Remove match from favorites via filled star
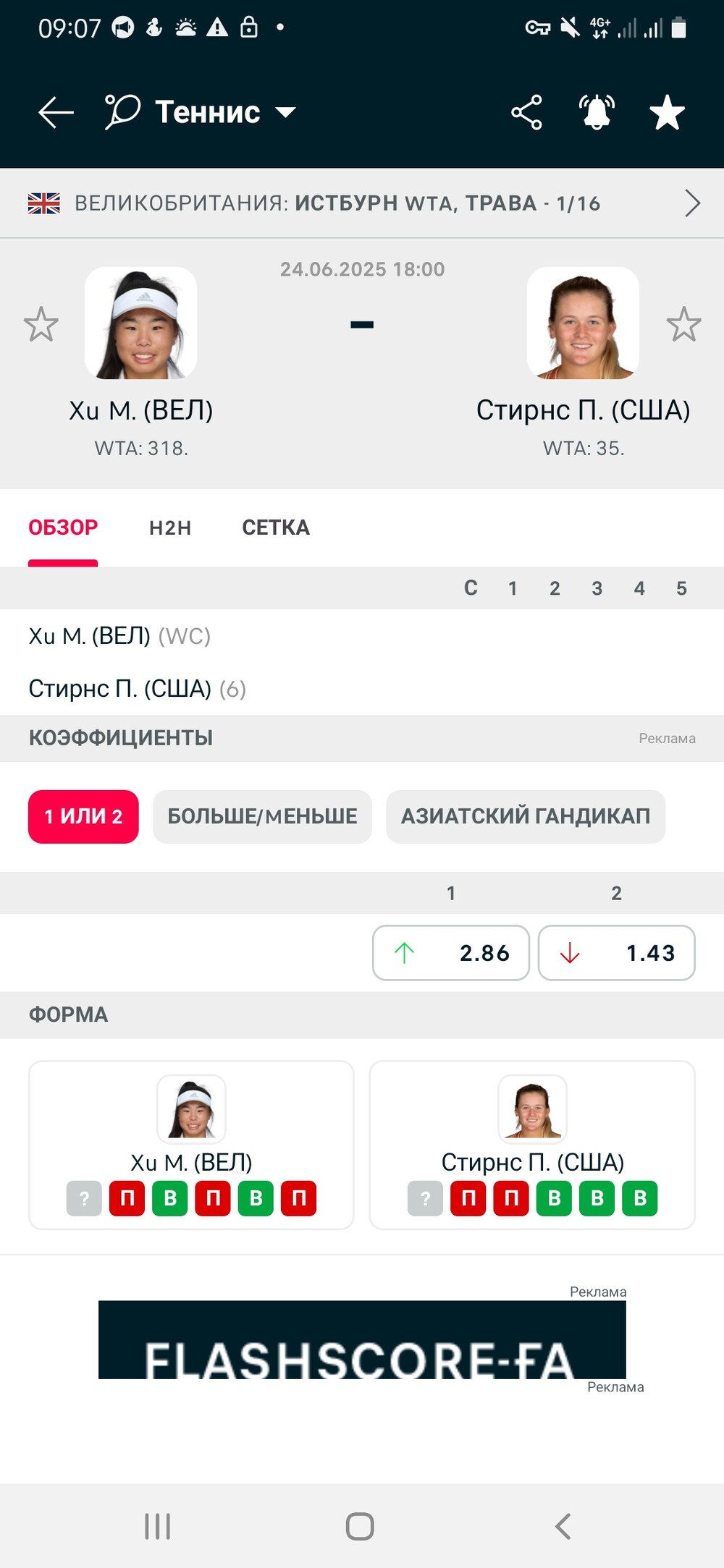Image resolution: width=724 pixels, height=1568 pixels. tap(667, 112)
